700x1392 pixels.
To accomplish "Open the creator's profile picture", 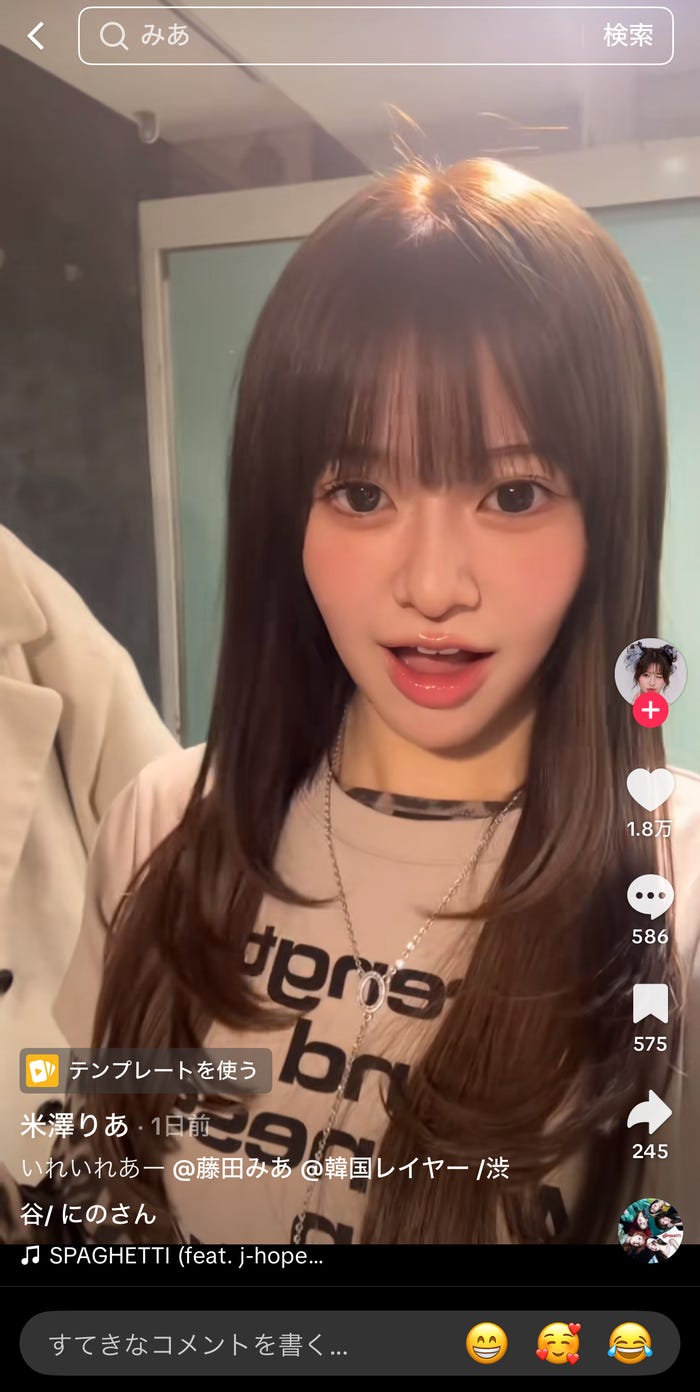I will pyautogui.click(x=650, y=672).
